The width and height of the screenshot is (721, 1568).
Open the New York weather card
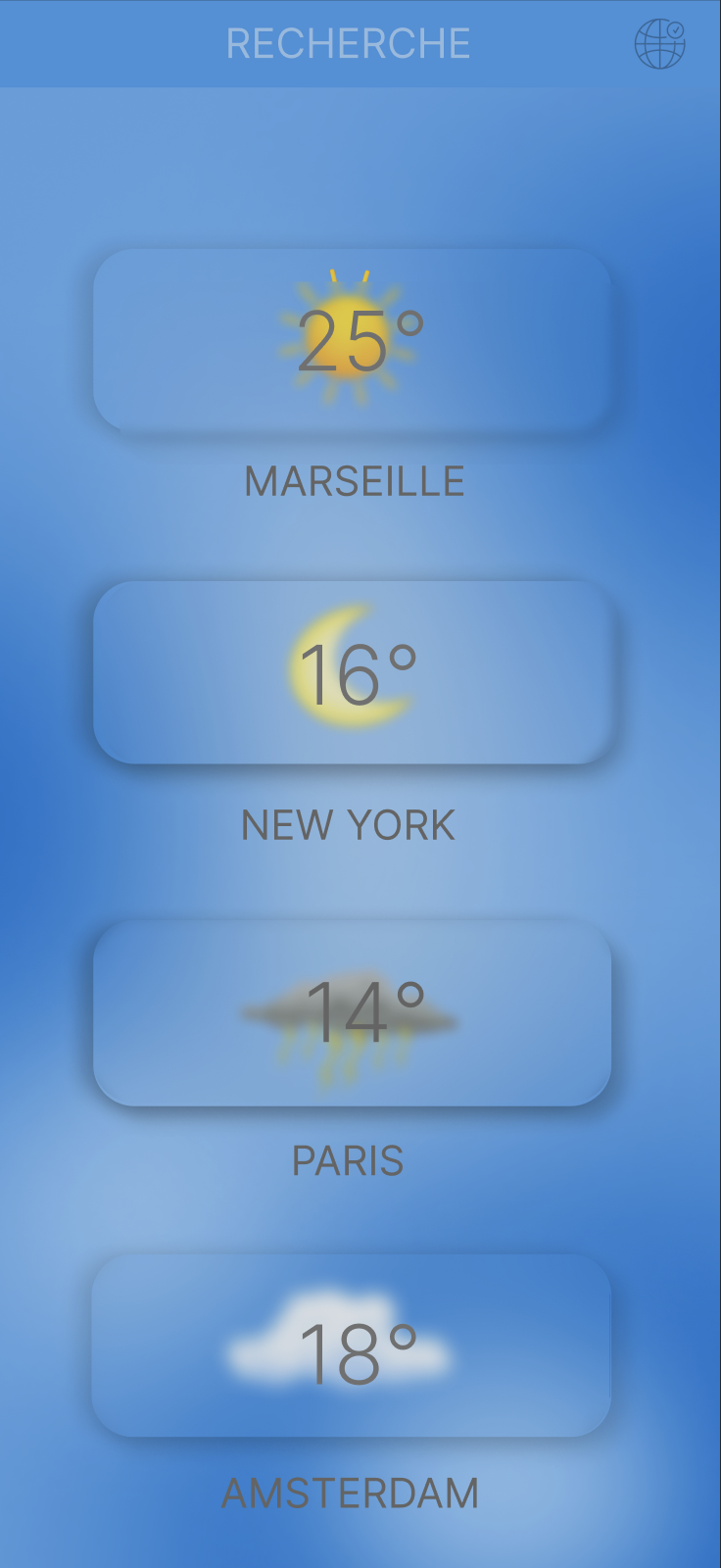tap(351, 671)
